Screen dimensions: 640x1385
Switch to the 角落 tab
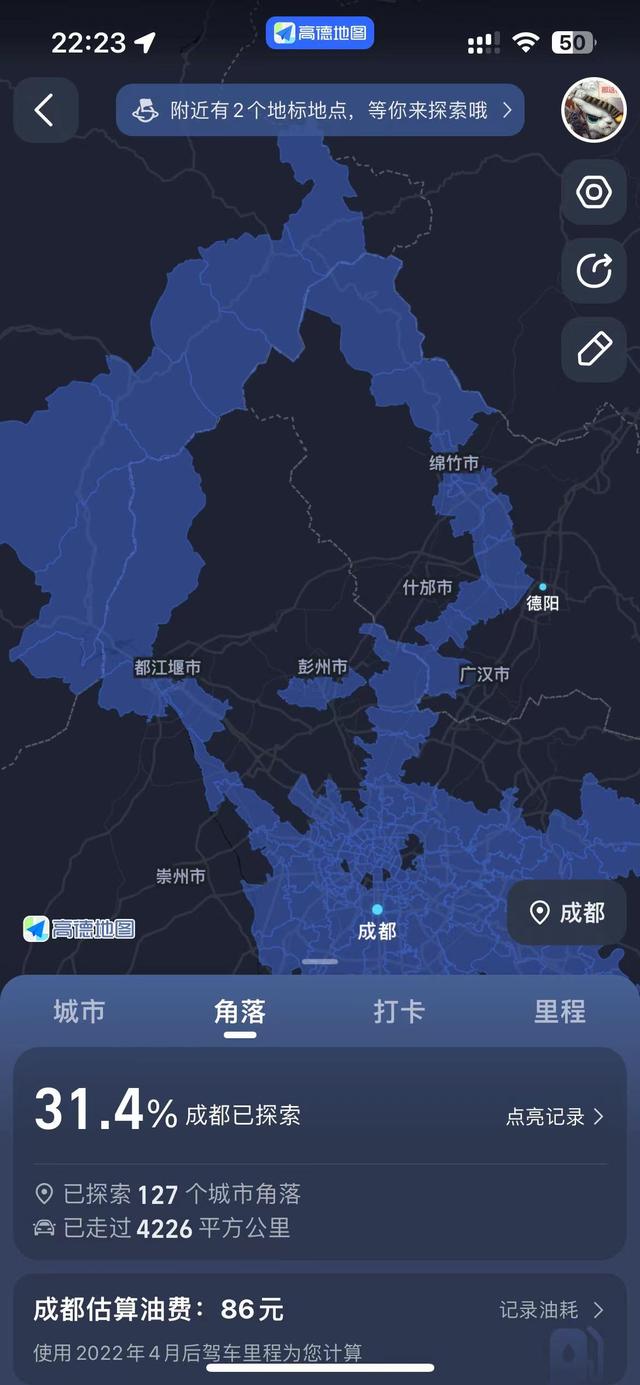[x=240, y=1011]
